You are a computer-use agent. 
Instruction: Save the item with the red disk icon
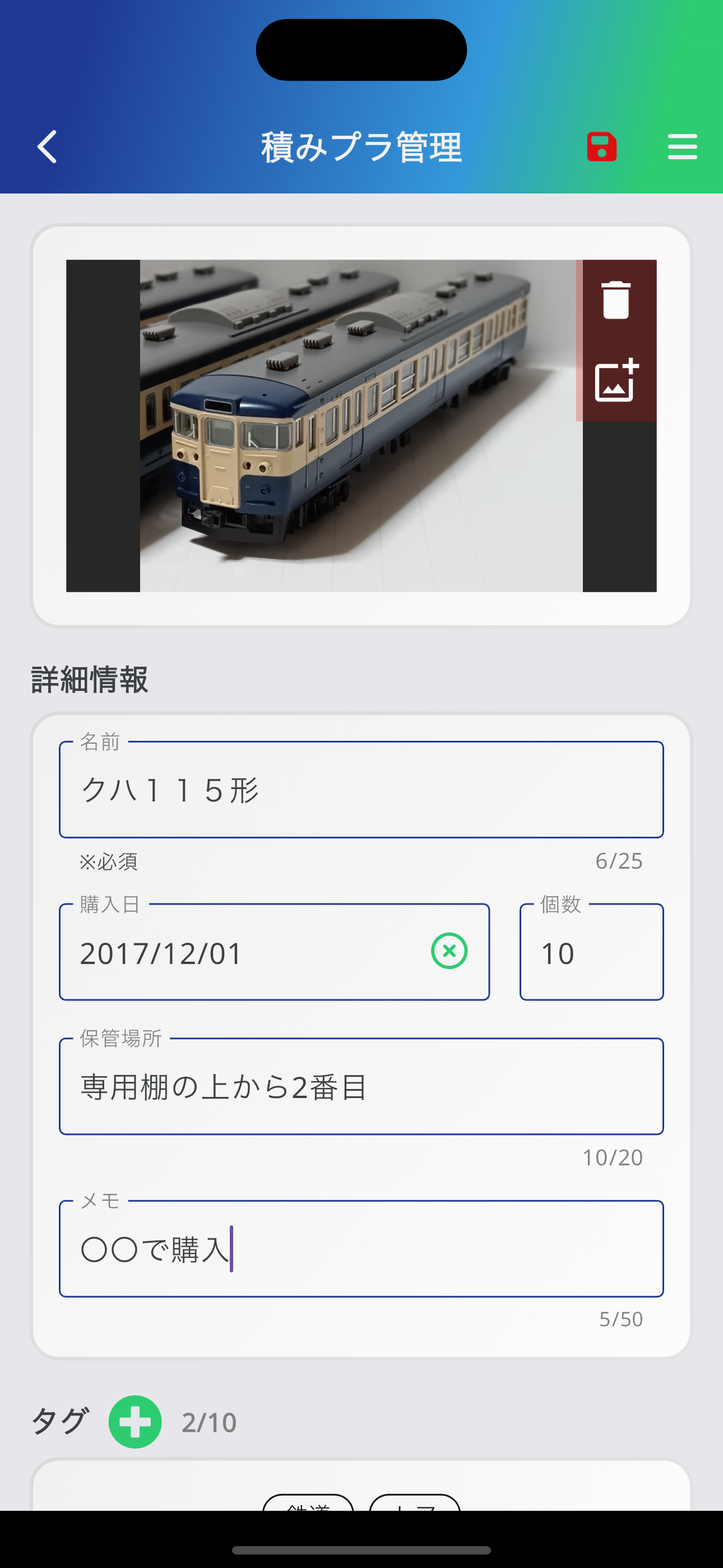(601, 147)
